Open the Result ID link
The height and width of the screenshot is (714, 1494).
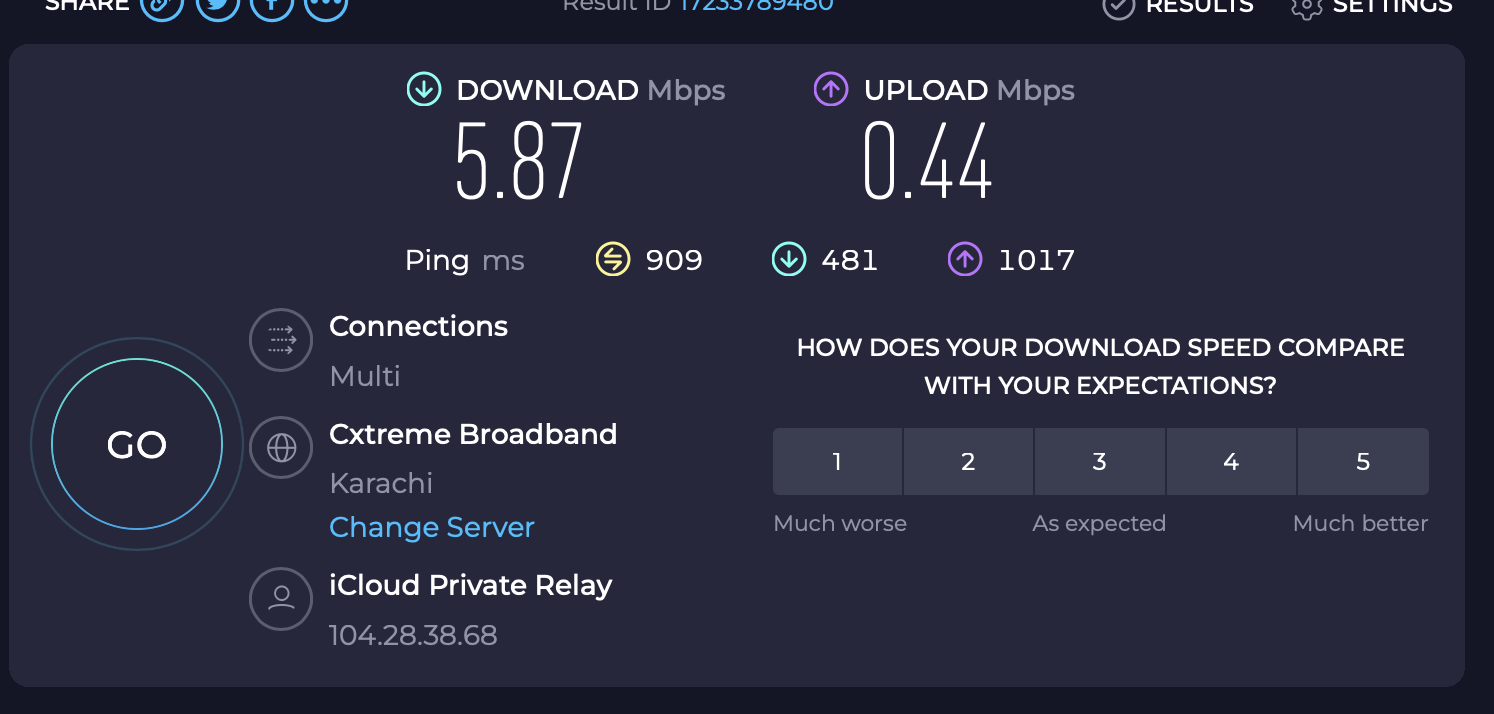(x=756, y=5)
